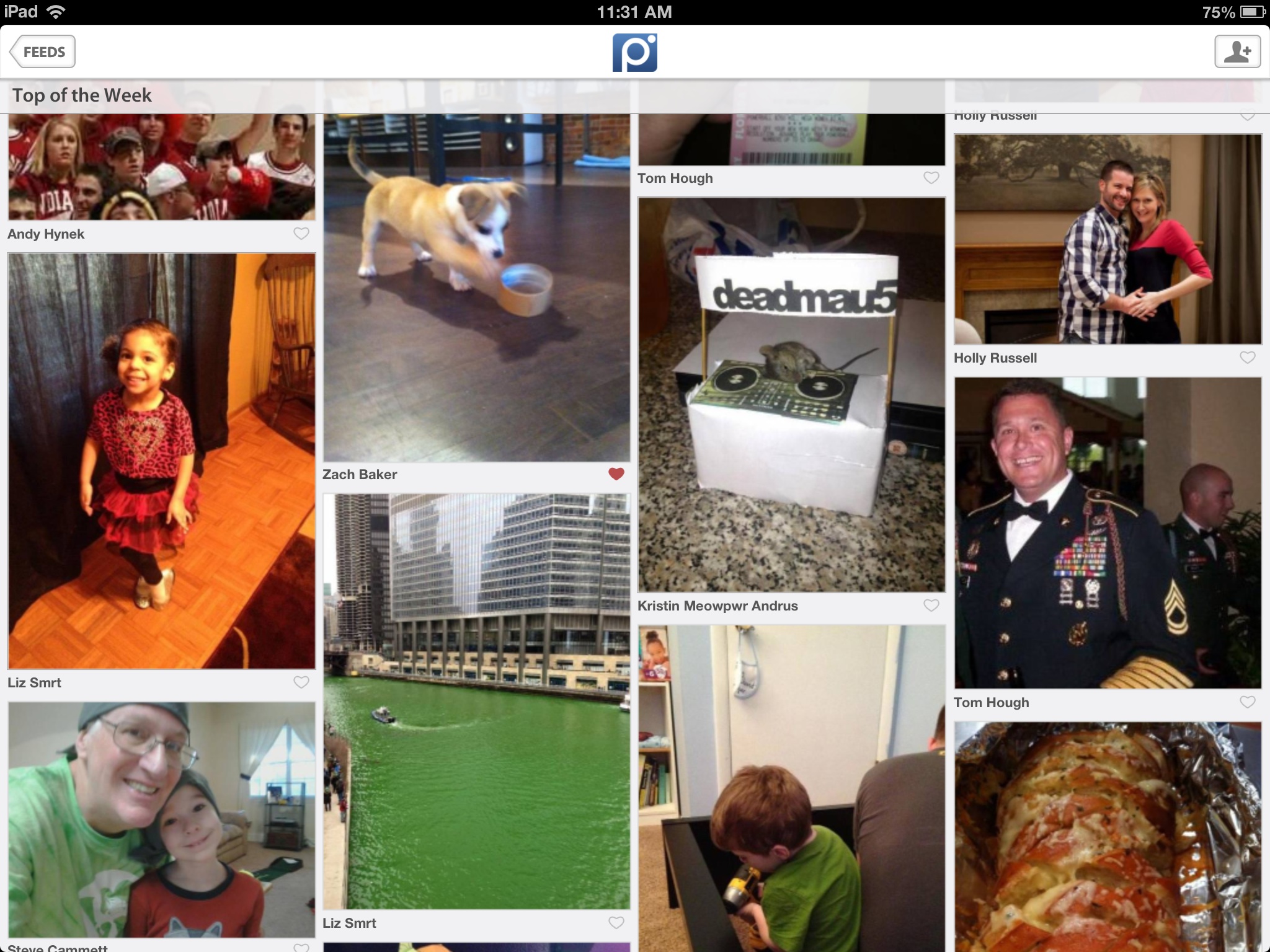Open the baked food in foil photo

coord(1108,837)
